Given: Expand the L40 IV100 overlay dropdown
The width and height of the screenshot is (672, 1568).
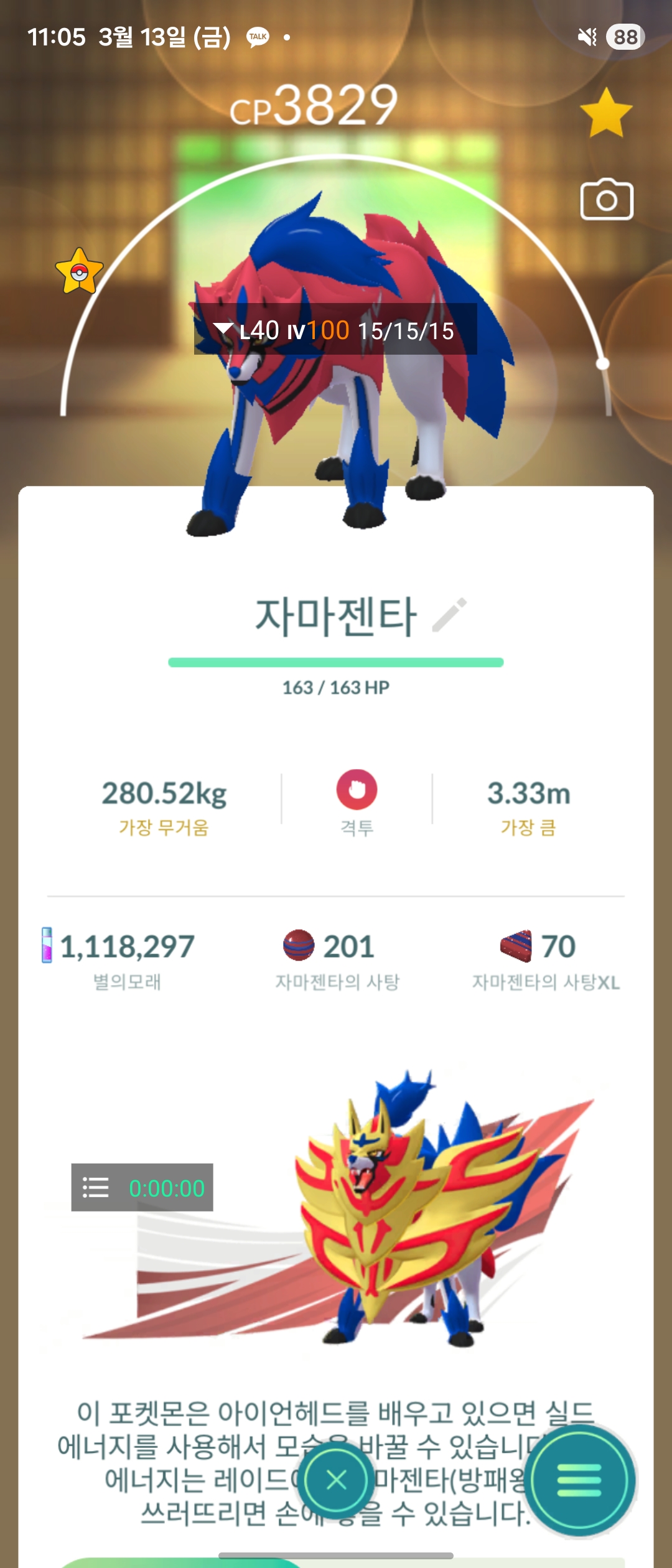Looking at the screenshot, I should [223, 329].
